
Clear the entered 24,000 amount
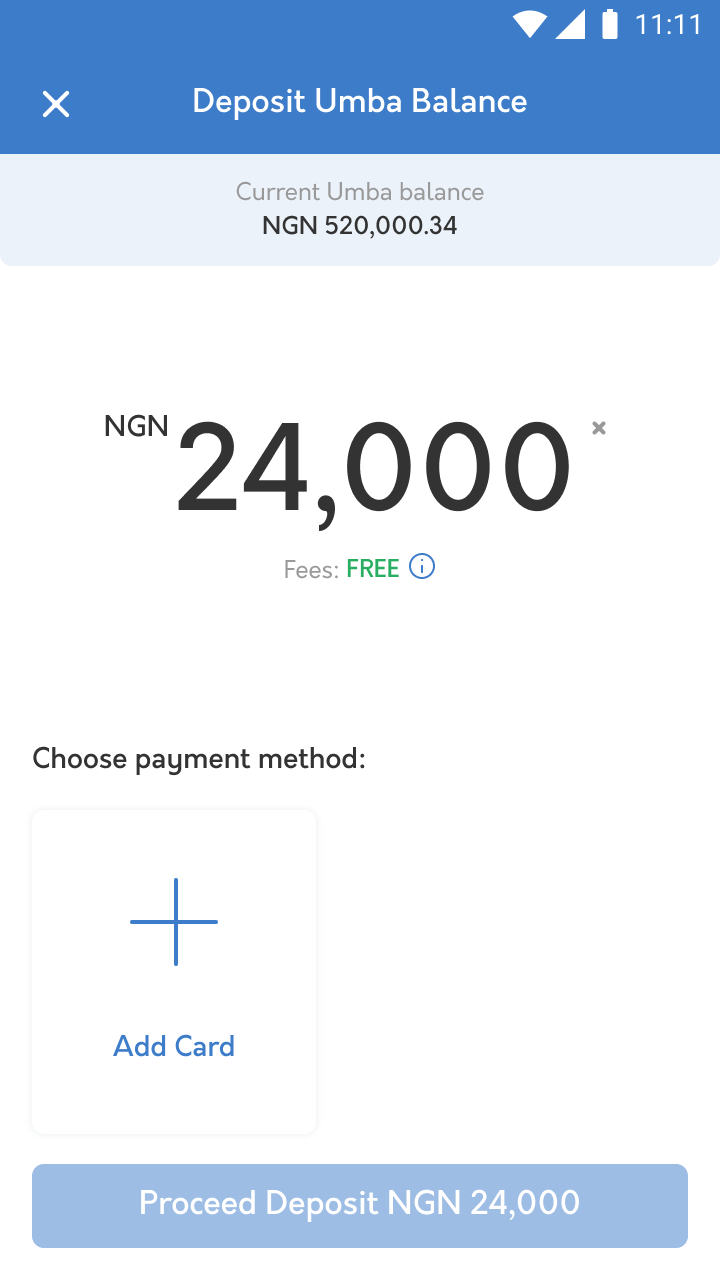[x=599, y=428]
